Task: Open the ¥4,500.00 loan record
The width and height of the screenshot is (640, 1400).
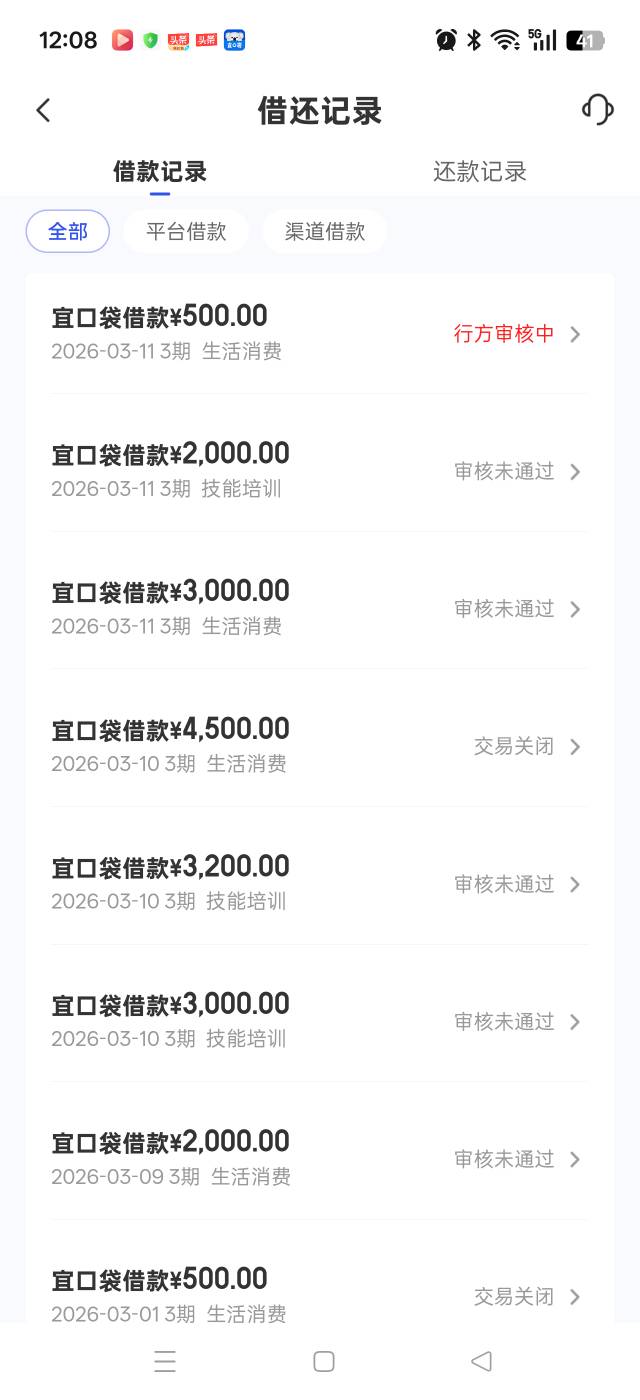Action: [x=320, y=746]
